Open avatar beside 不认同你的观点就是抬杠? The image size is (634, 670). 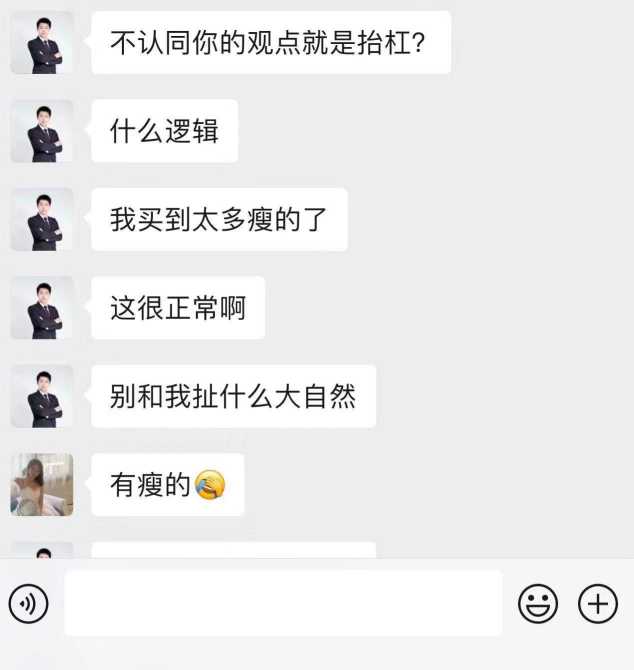point(42,43)
